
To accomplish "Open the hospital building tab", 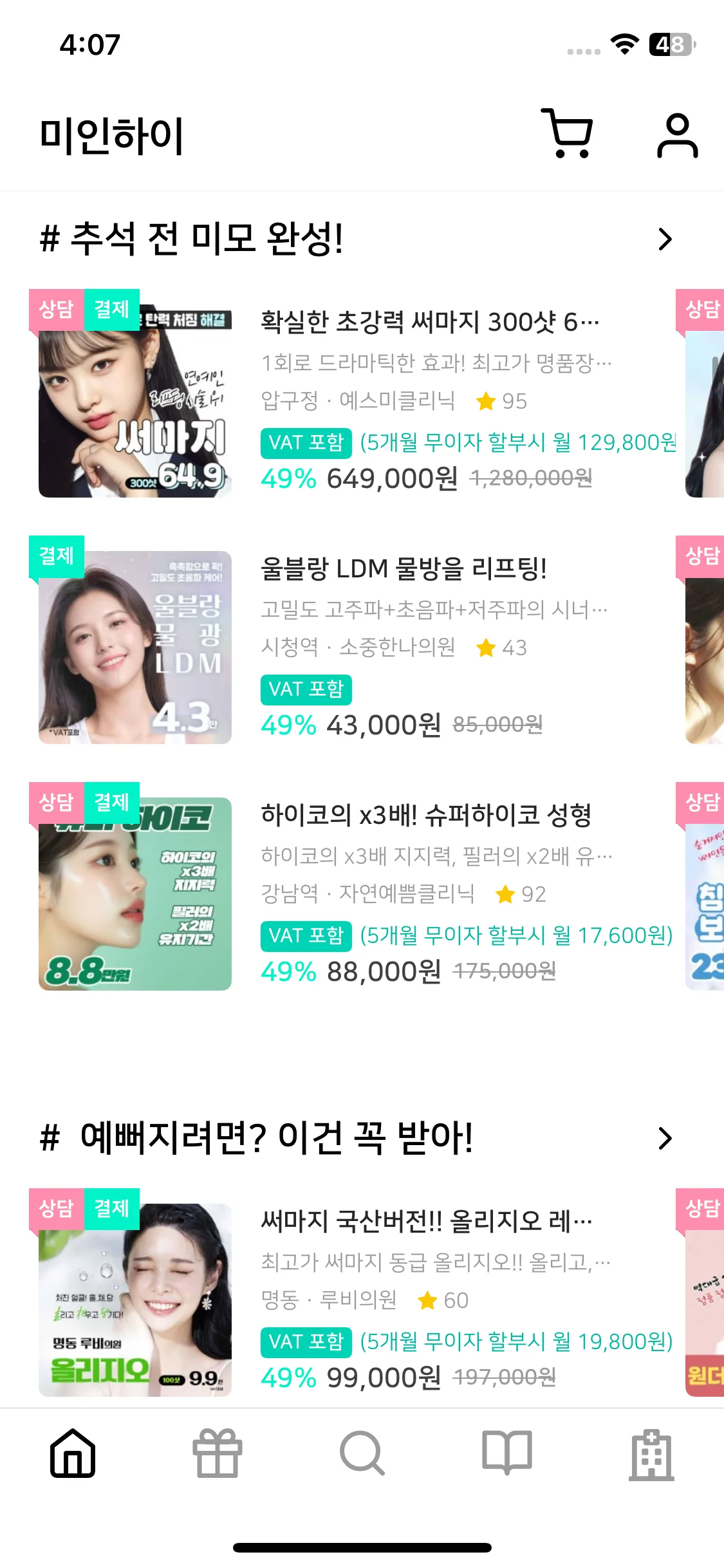I will tap(651, 1453).
